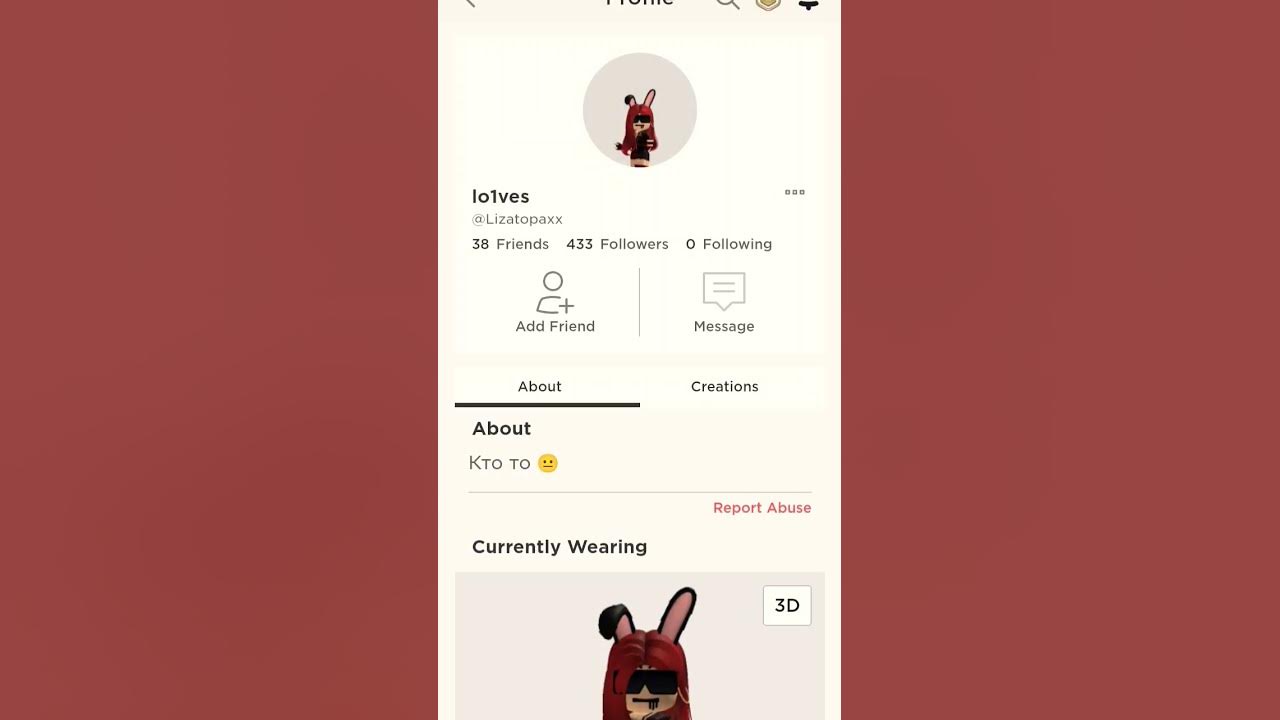Toggle the 3D avatar view
This screenshot has height=720, width=1280.
coord(787,605)
